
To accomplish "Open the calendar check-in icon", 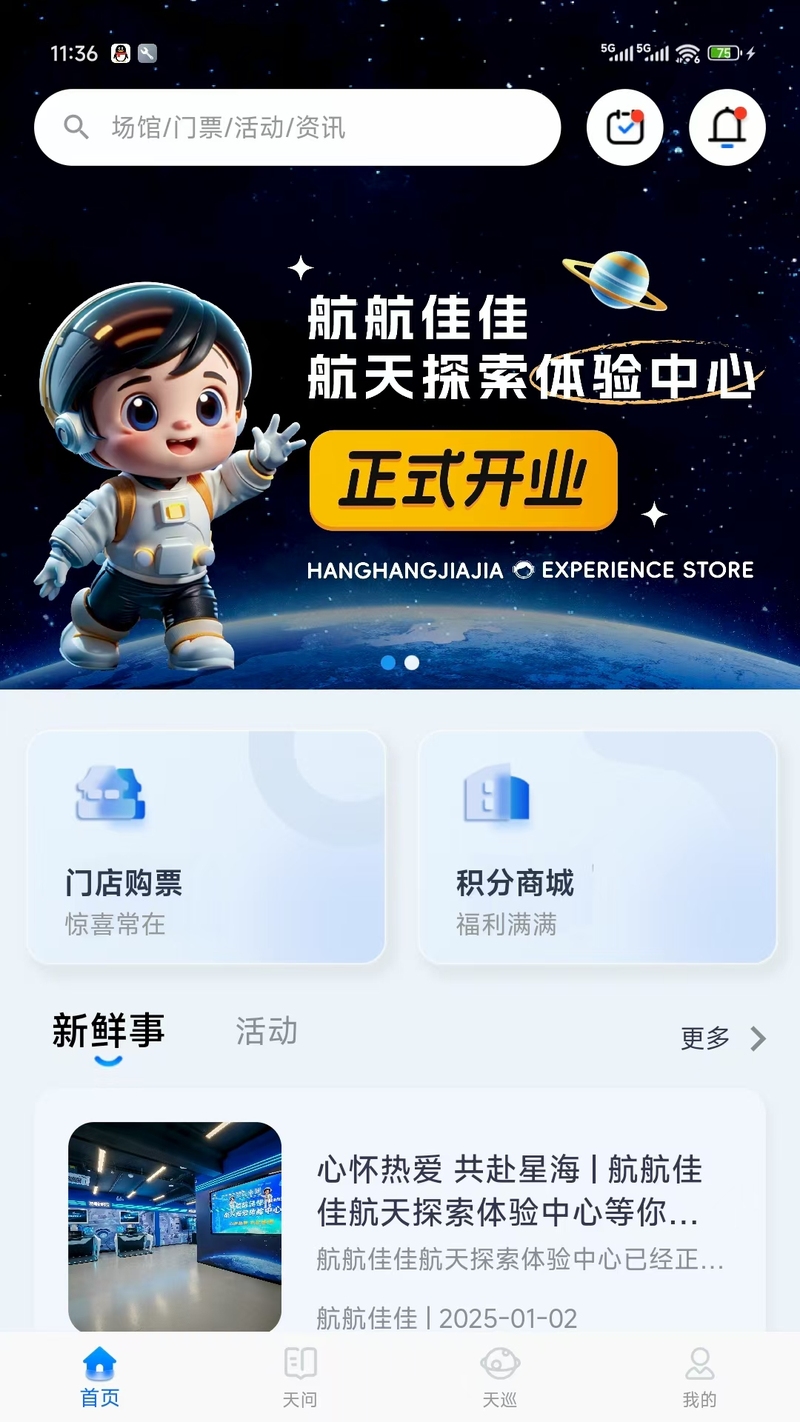I will [x=625, y=128].
